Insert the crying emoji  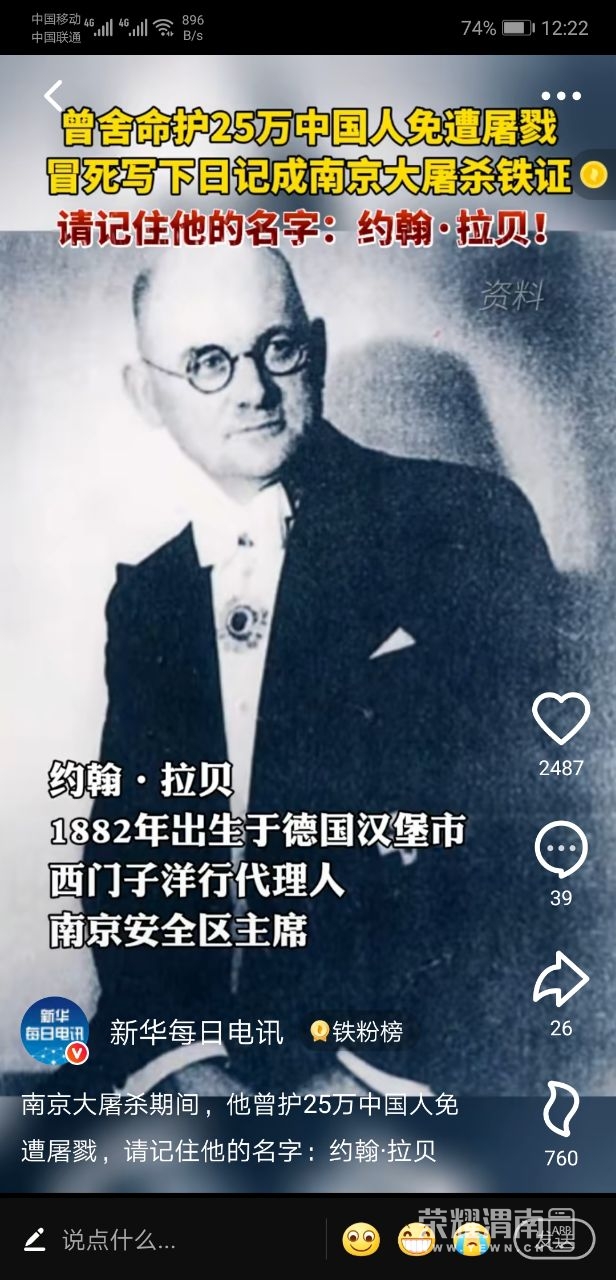[469, 1240]
